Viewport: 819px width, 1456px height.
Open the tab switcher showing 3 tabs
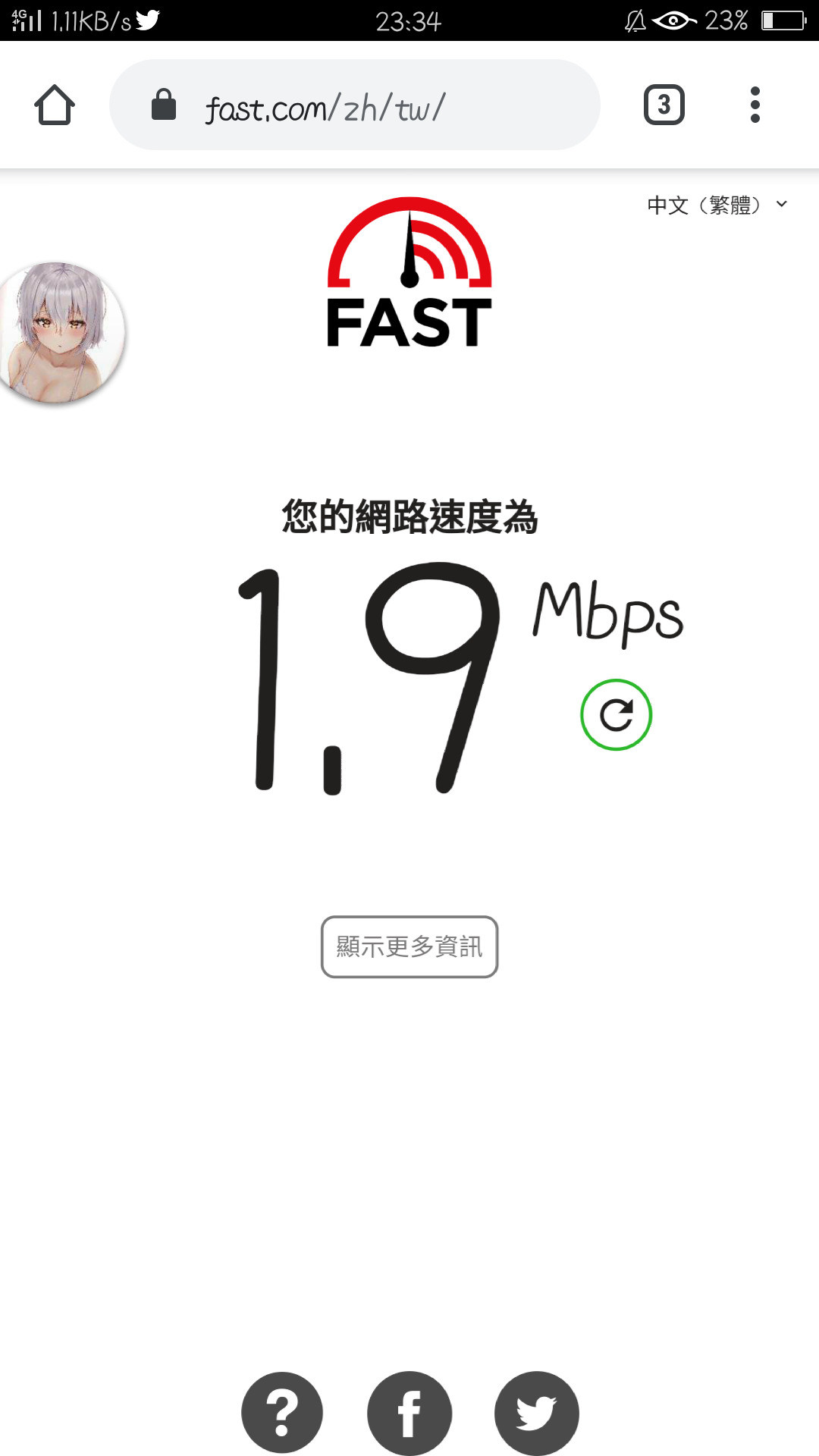tap(664, 105)
